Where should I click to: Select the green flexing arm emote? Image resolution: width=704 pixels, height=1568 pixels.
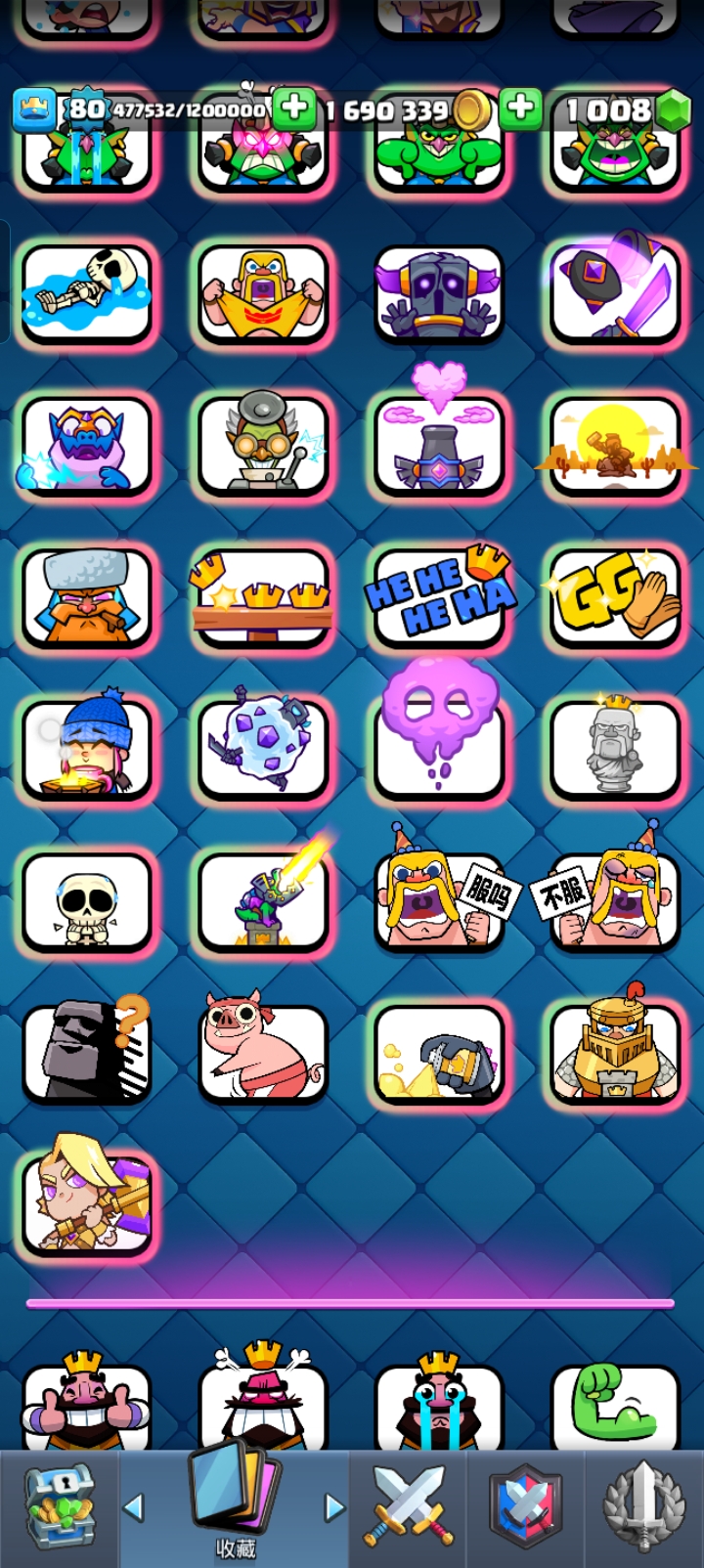coord(614,1405)
